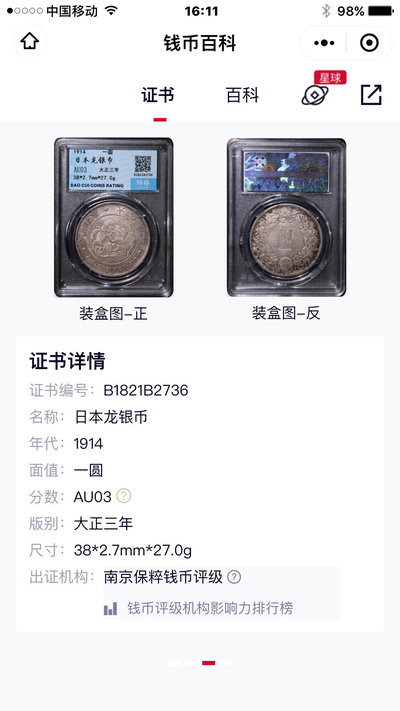The width and height of the screenshot is (400, 711).
Task: Show help for 南京保粹钱币评级
Action: click(234, 577)
